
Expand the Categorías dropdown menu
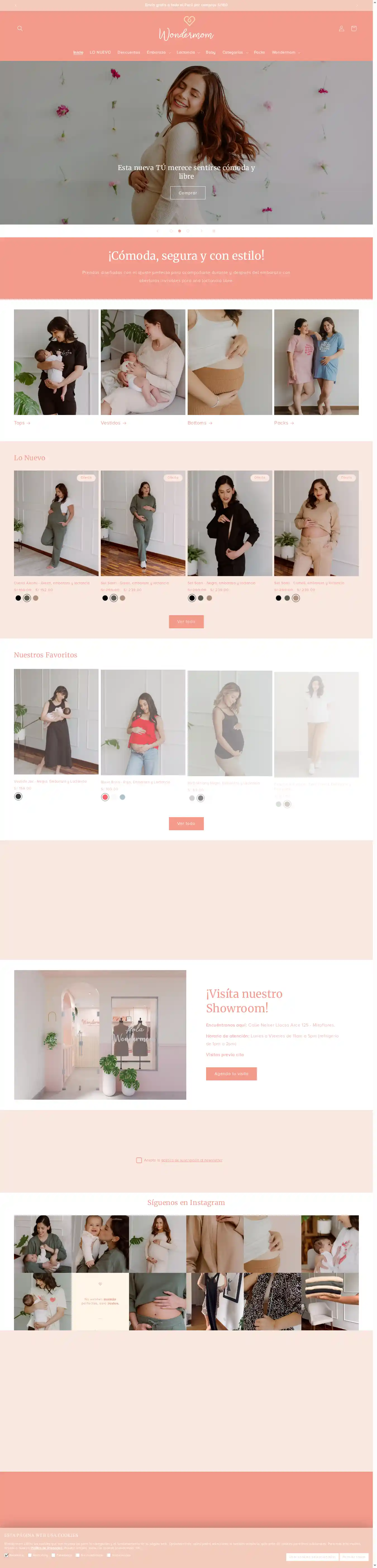pyautogui.click(x=235, y=52)
